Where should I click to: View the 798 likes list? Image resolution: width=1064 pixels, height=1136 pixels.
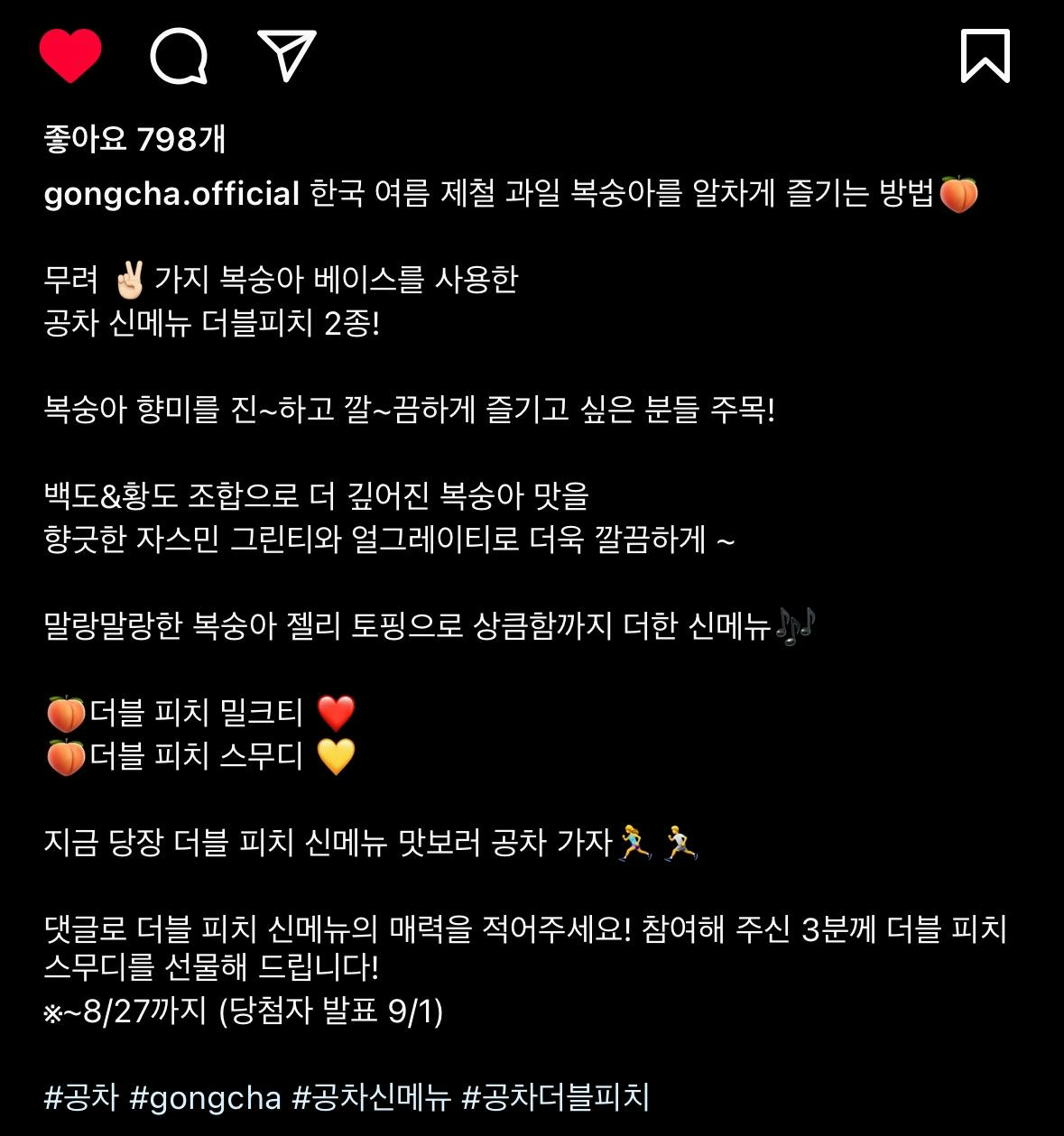point(134,139)
